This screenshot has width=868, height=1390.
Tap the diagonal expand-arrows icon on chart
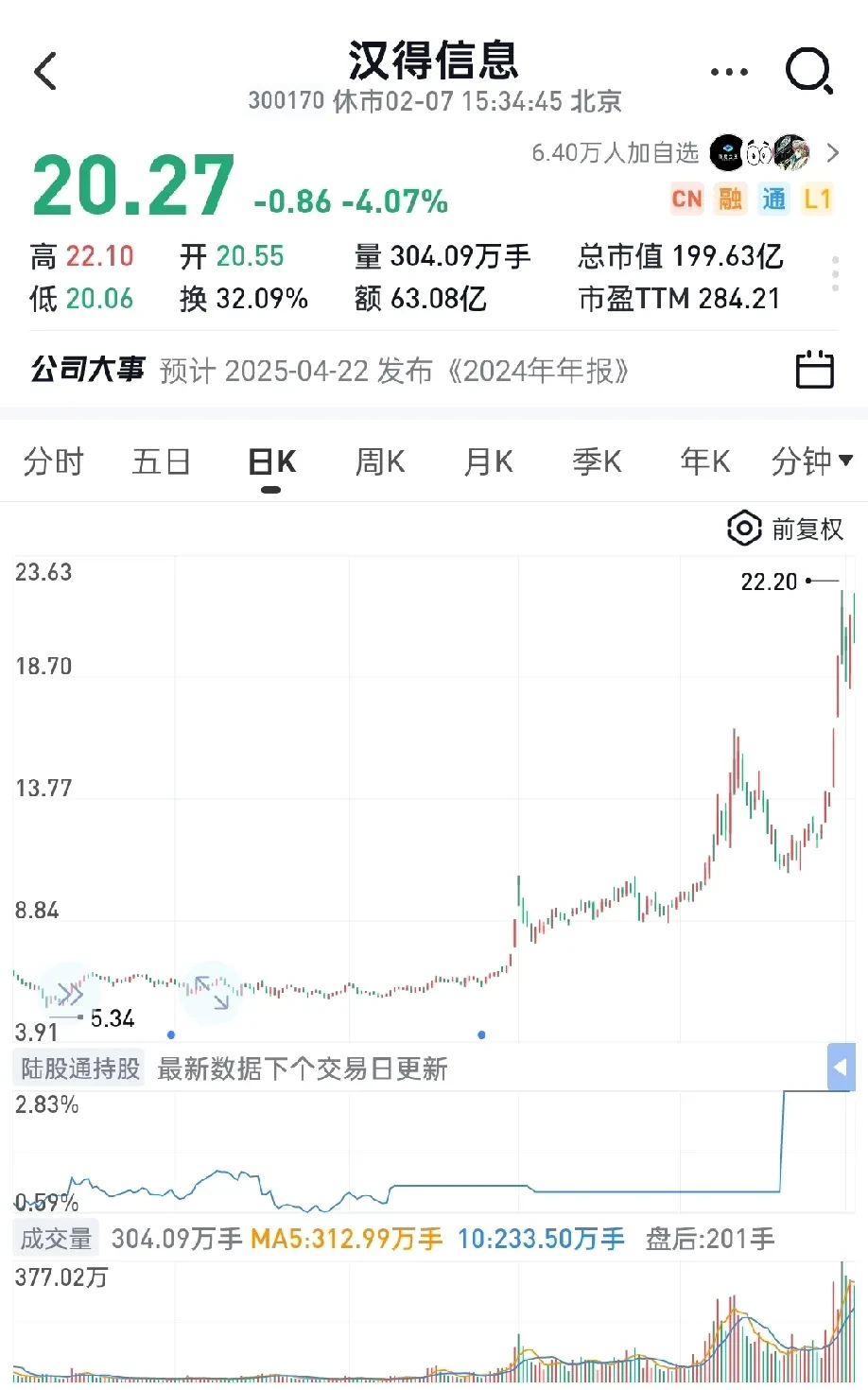point(212,993)
